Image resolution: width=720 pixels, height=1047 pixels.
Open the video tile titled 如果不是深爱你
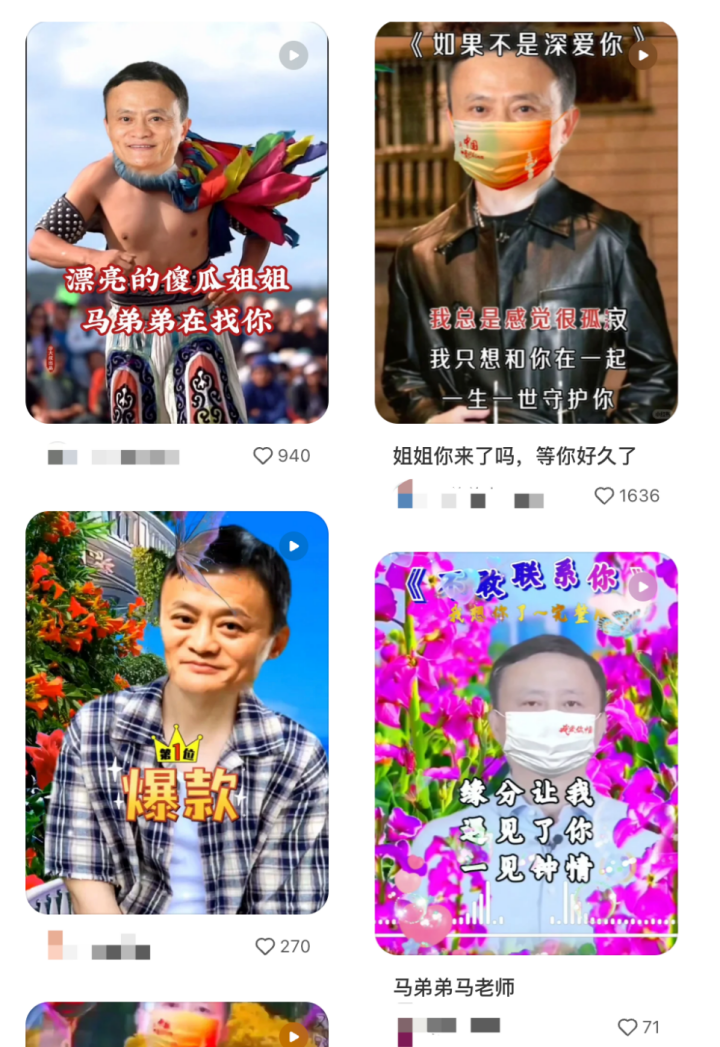click(x=526, y=222)
